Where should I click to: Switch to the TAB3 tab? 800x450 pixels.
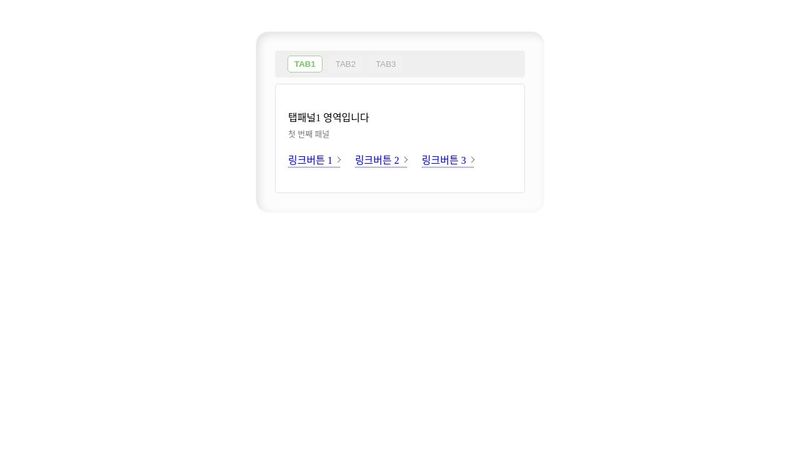click(386, 64)
